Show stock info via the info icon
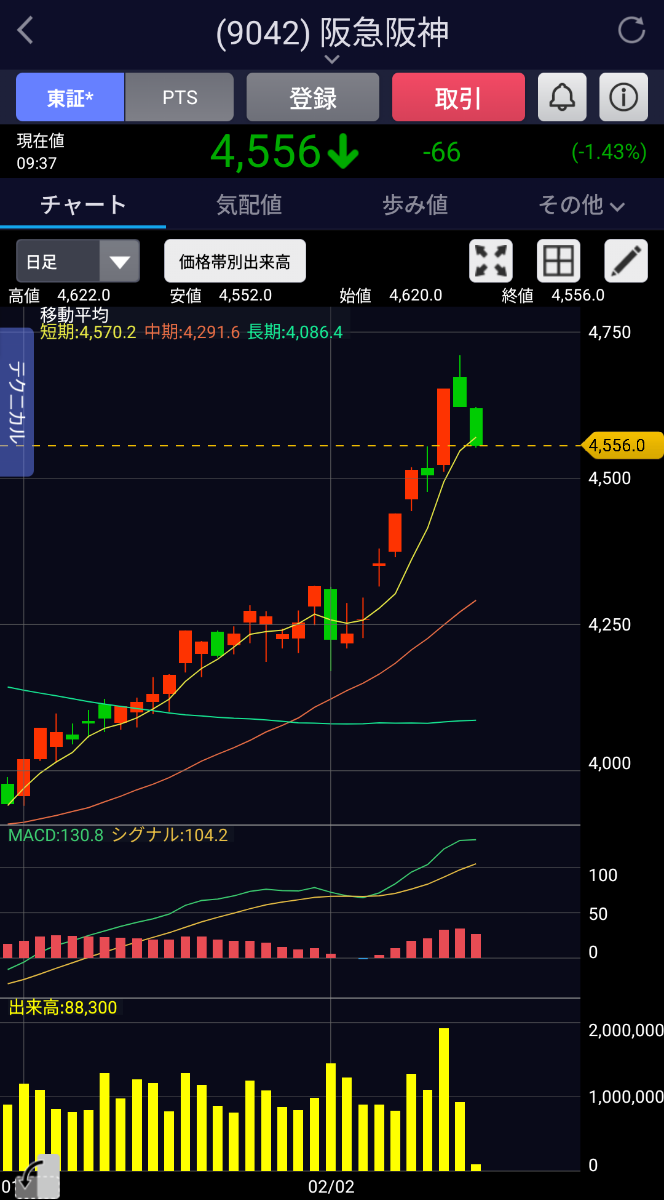664x1200 pixels. point(624,98)
